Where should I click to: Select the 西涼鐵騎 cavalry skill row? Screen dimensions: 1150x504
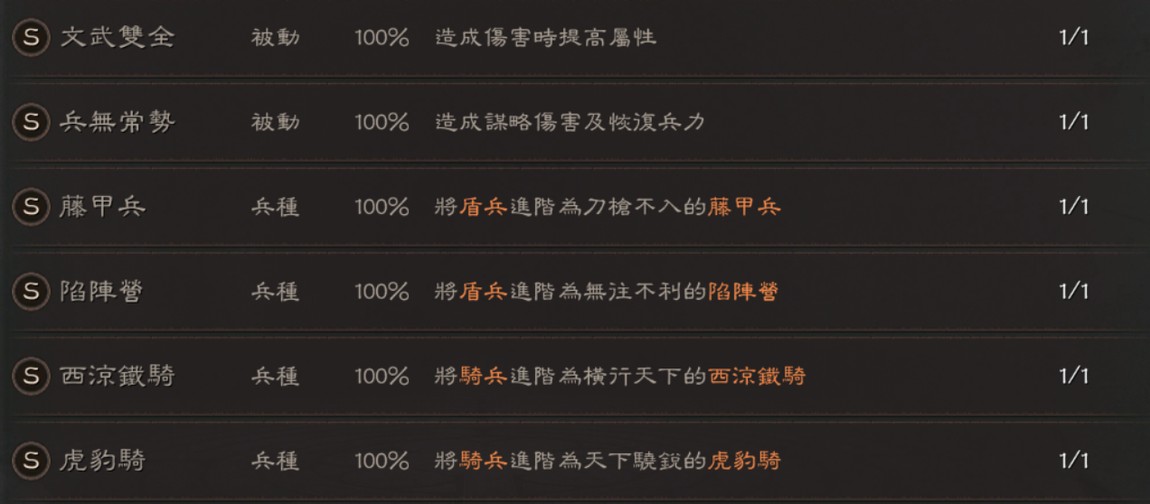[x=117, y=376]
